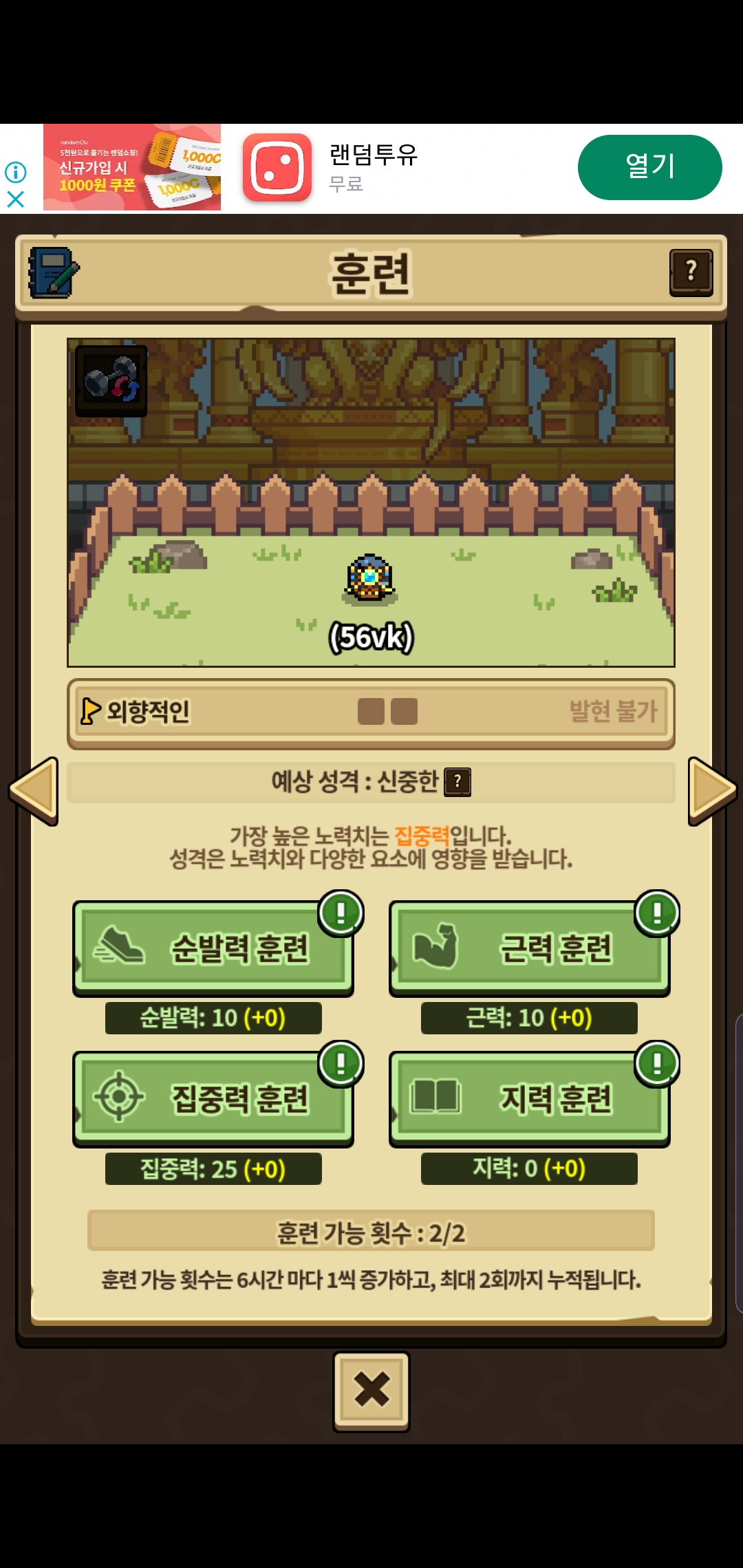Screen dimensions: 743x1568
Task: Start 순발력 훈련
Action: pyautogui.click(x=213, y=948)
